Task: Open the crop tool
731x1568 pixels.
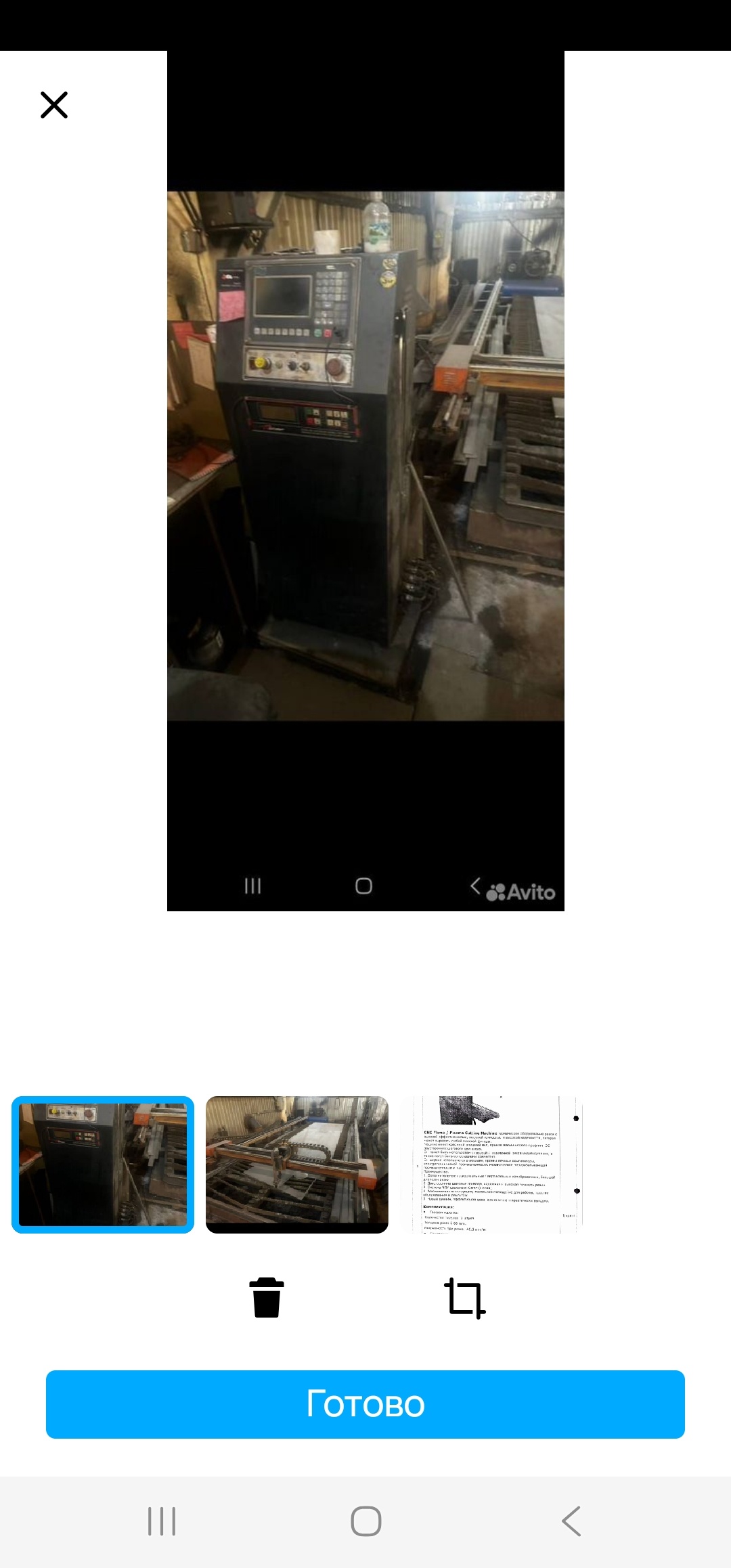Action: pyautogui.click(x=464, y=1298)
